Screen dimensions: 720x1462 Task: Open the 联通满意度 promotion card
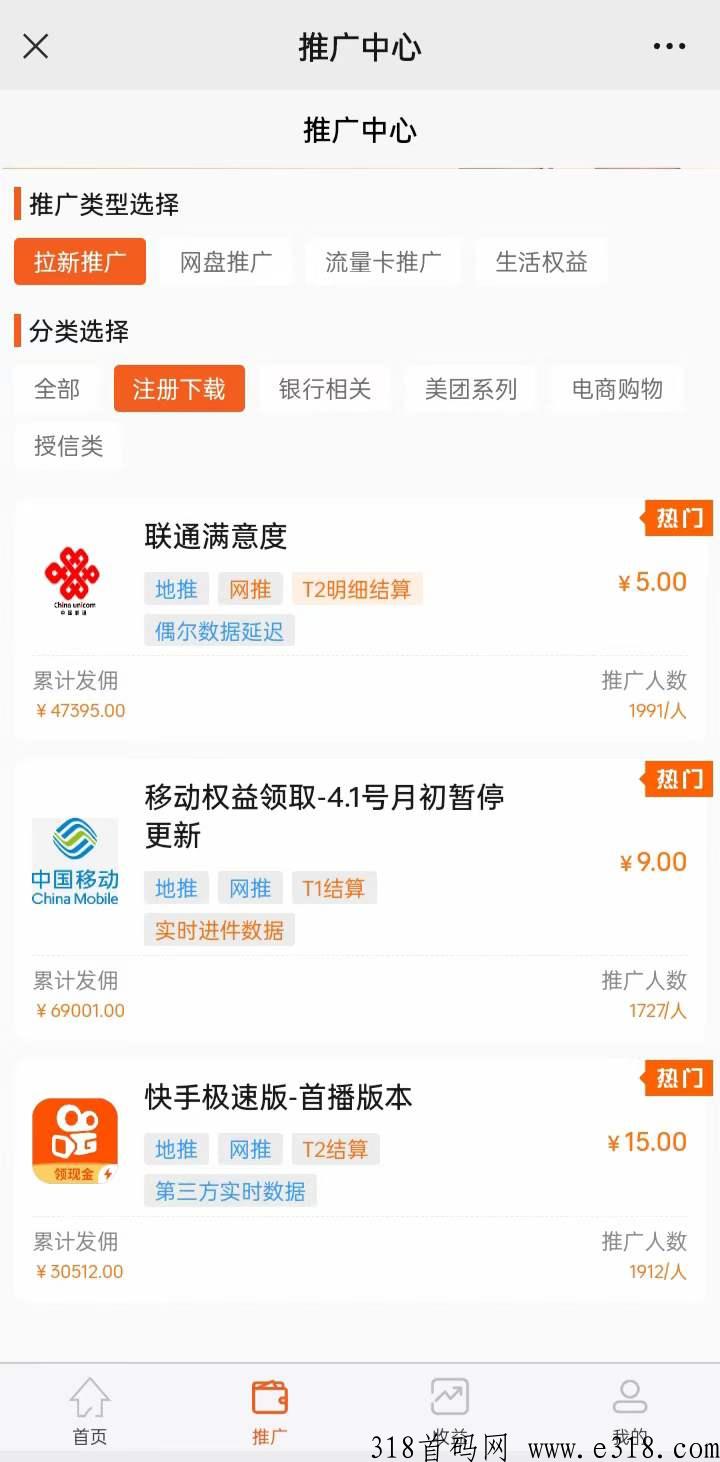360,620
